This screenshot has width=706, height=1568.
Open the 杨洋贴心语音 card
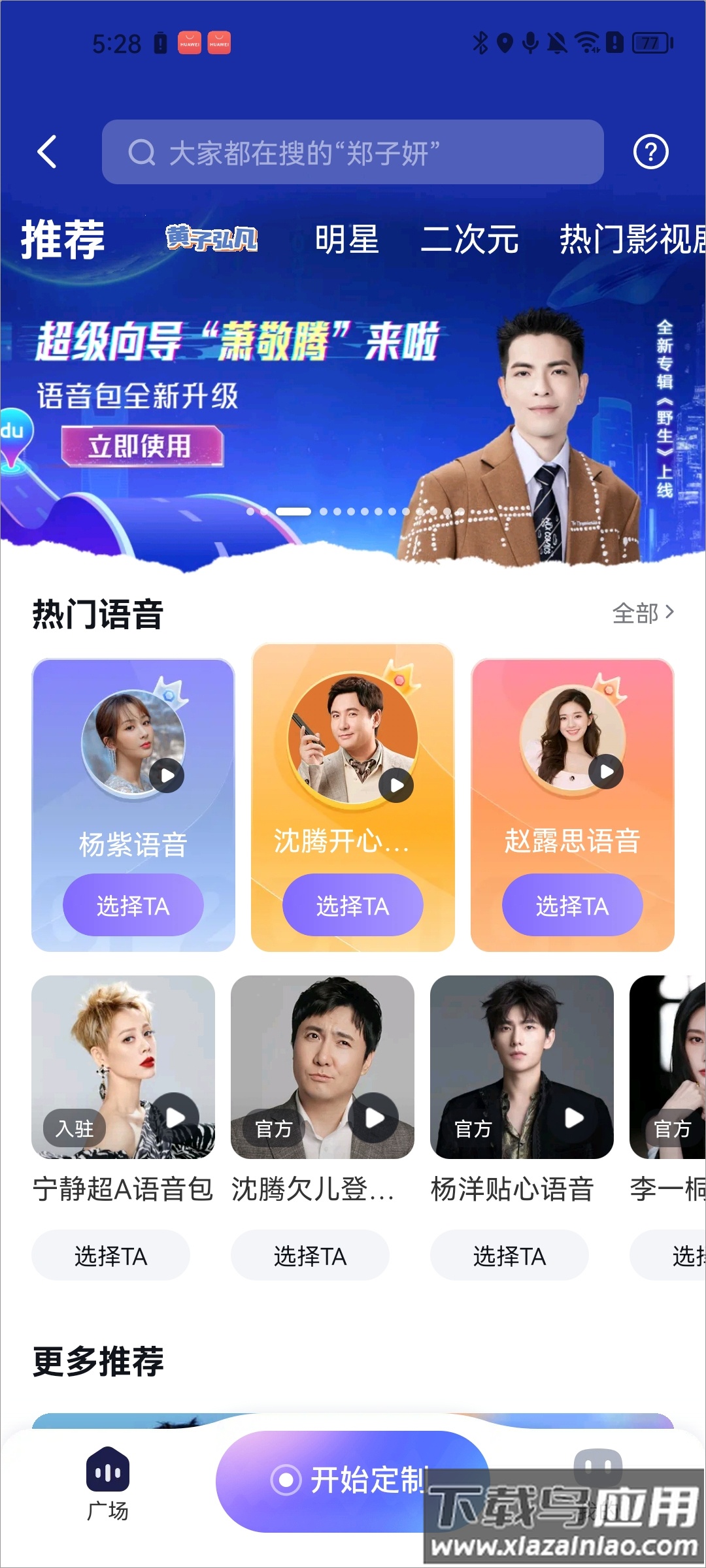click(x=521, y=1067)
